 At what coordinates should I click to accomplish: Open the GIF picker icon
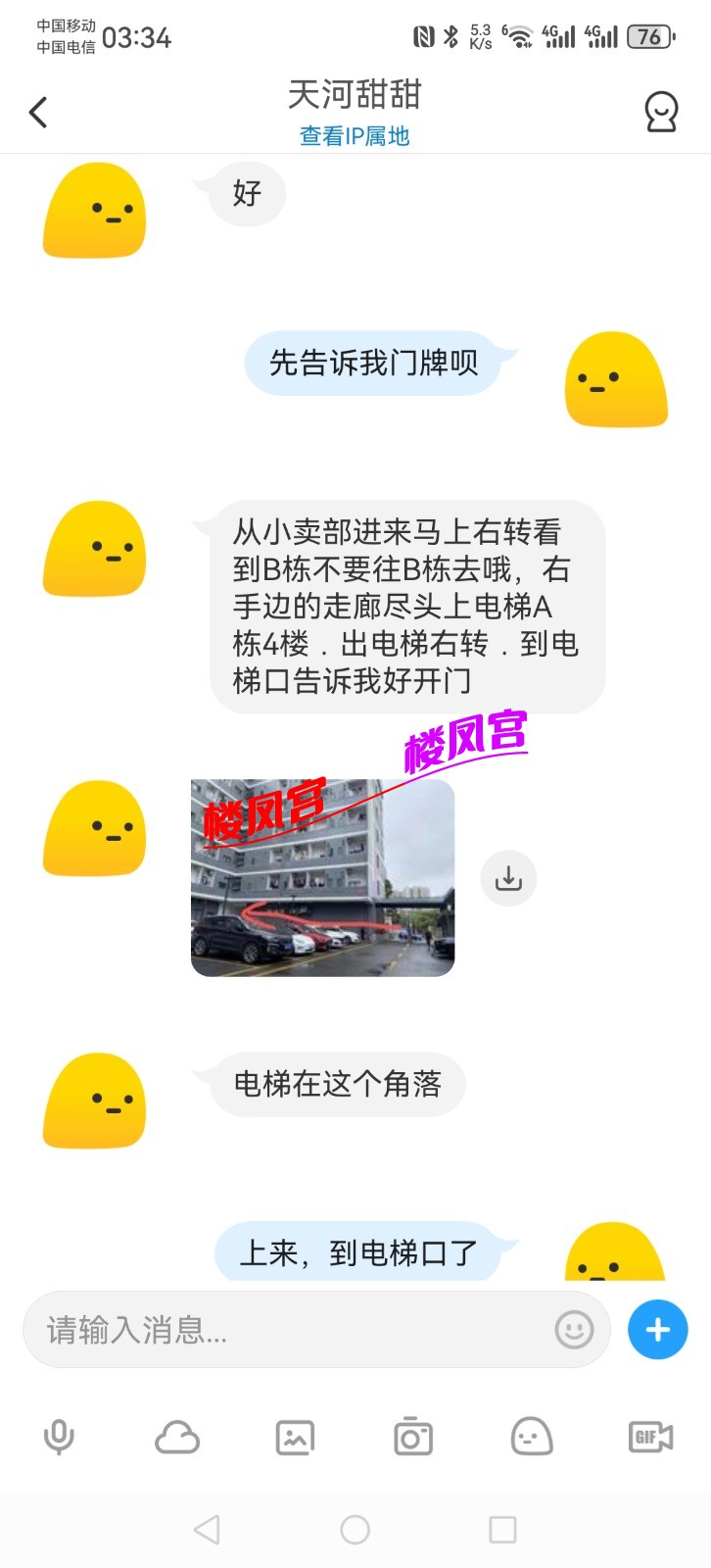click(x=649, y=1437)
